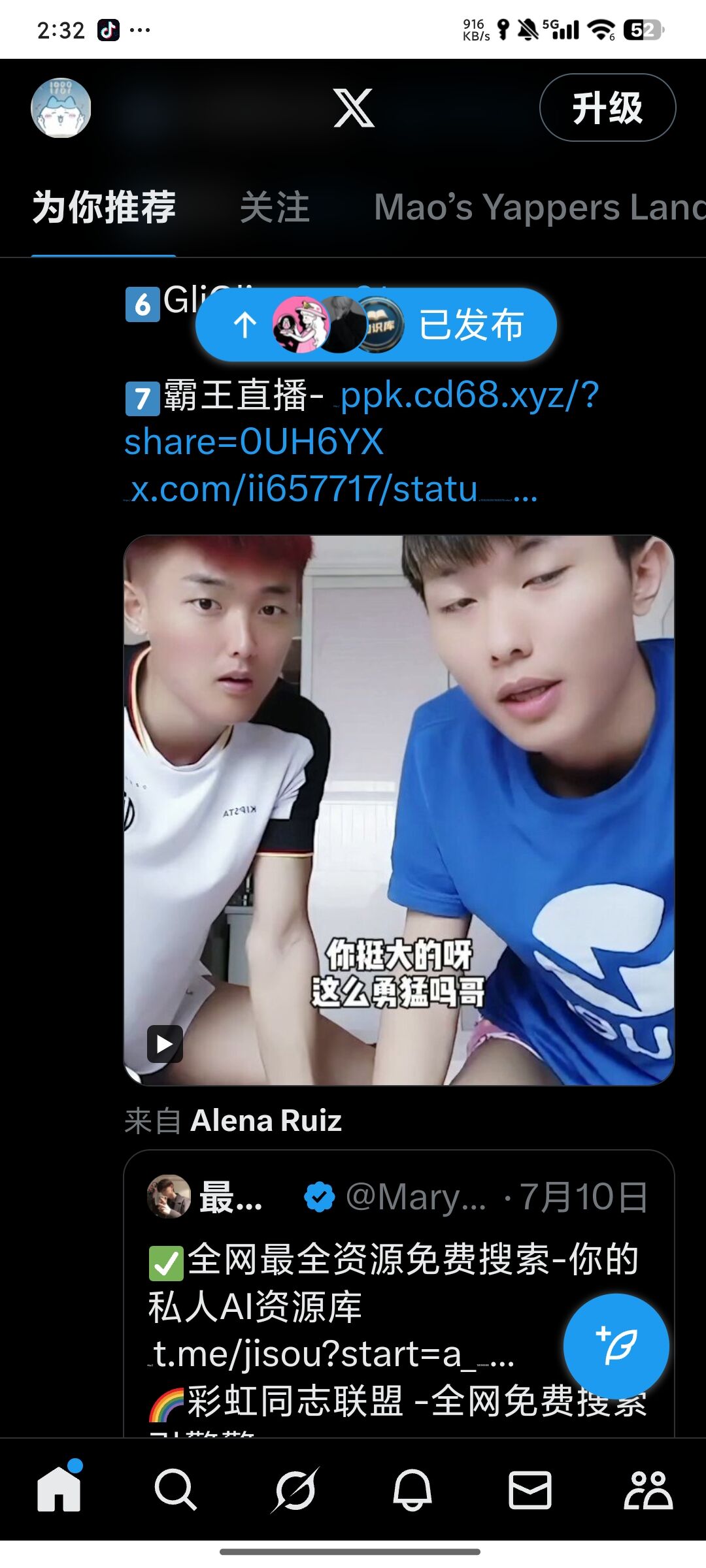
Task: Compose a new post
Action: (x=616, y=1347)
